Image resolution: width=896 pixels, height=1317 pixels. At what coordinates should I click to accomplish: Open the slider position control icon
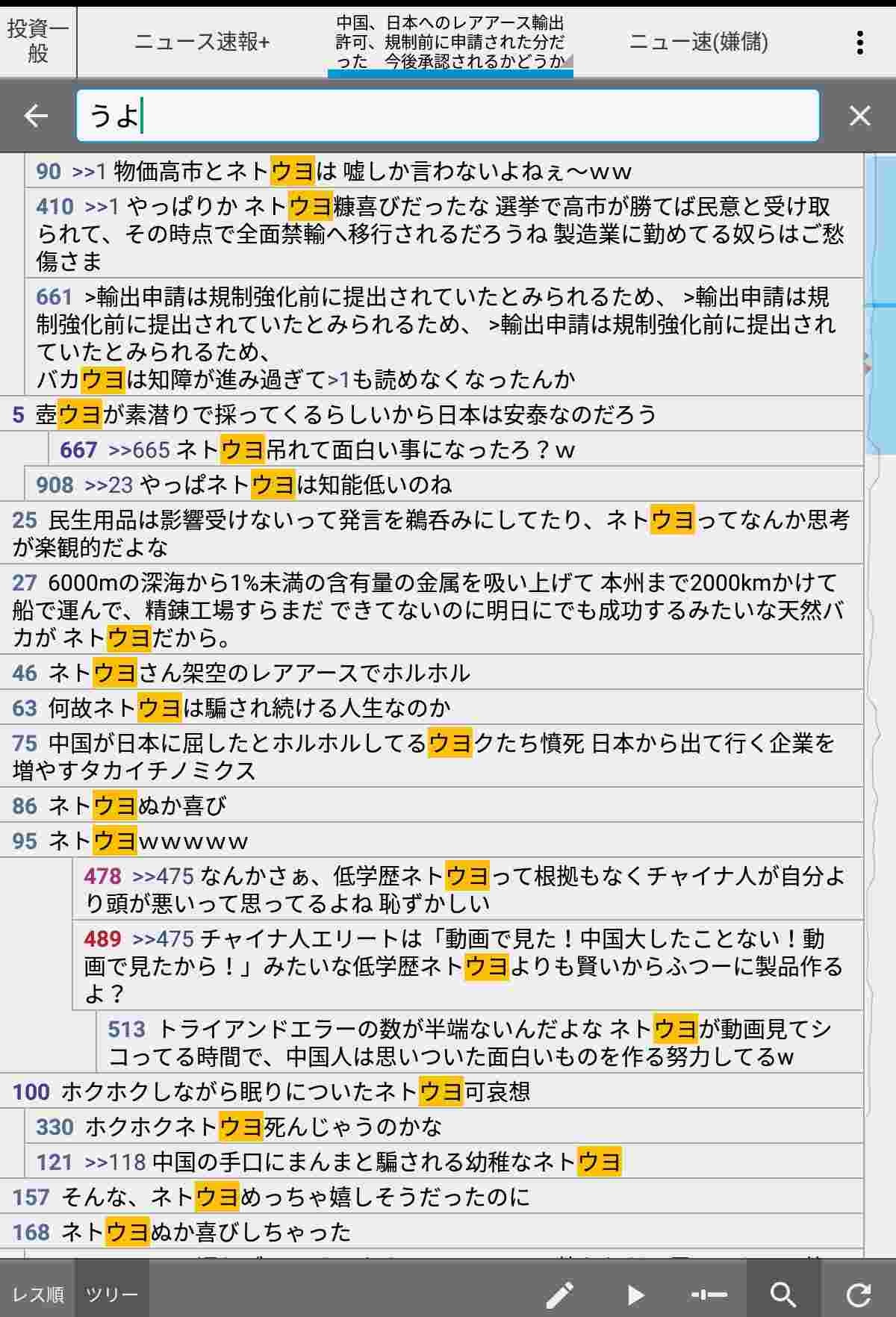709,1294
